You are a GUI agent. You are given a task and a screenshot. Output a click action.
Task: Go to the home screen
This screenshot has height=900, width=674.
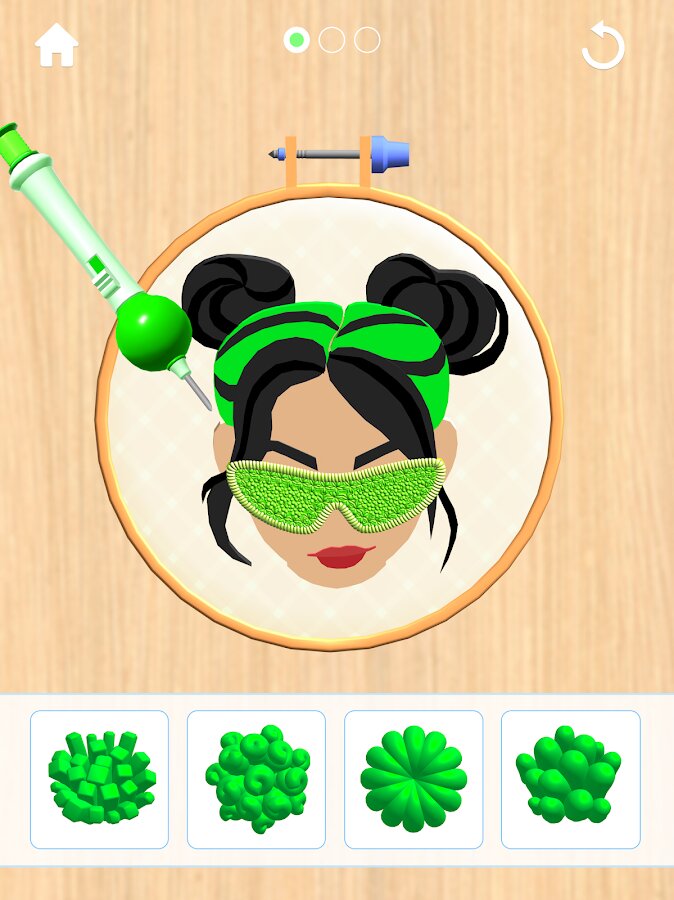57,46
